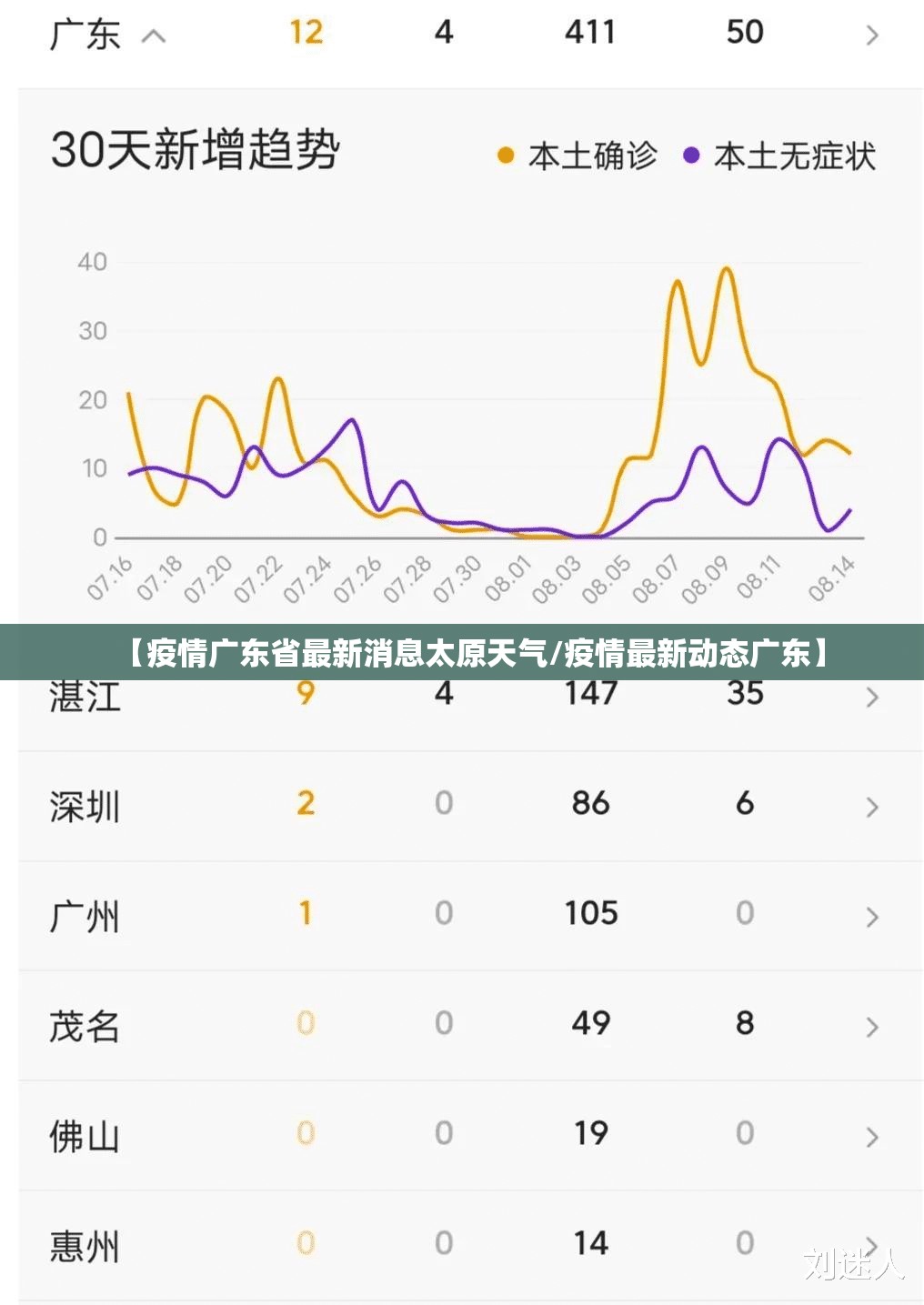This screenshot has width=924, height=1305.
Task: Open the 惠州 row
Action: [871, 1244]
